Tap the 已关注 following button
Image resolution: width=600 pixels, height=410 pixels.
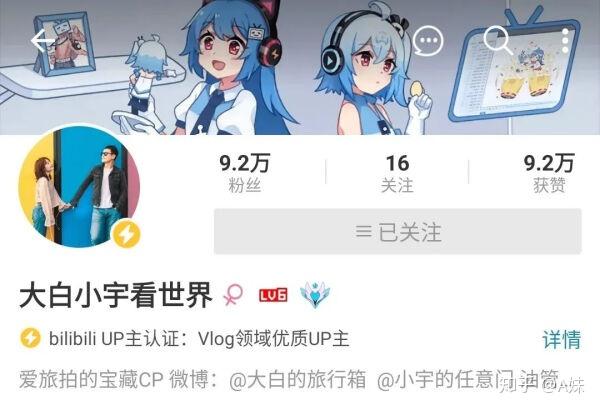[x=397, y=232]
